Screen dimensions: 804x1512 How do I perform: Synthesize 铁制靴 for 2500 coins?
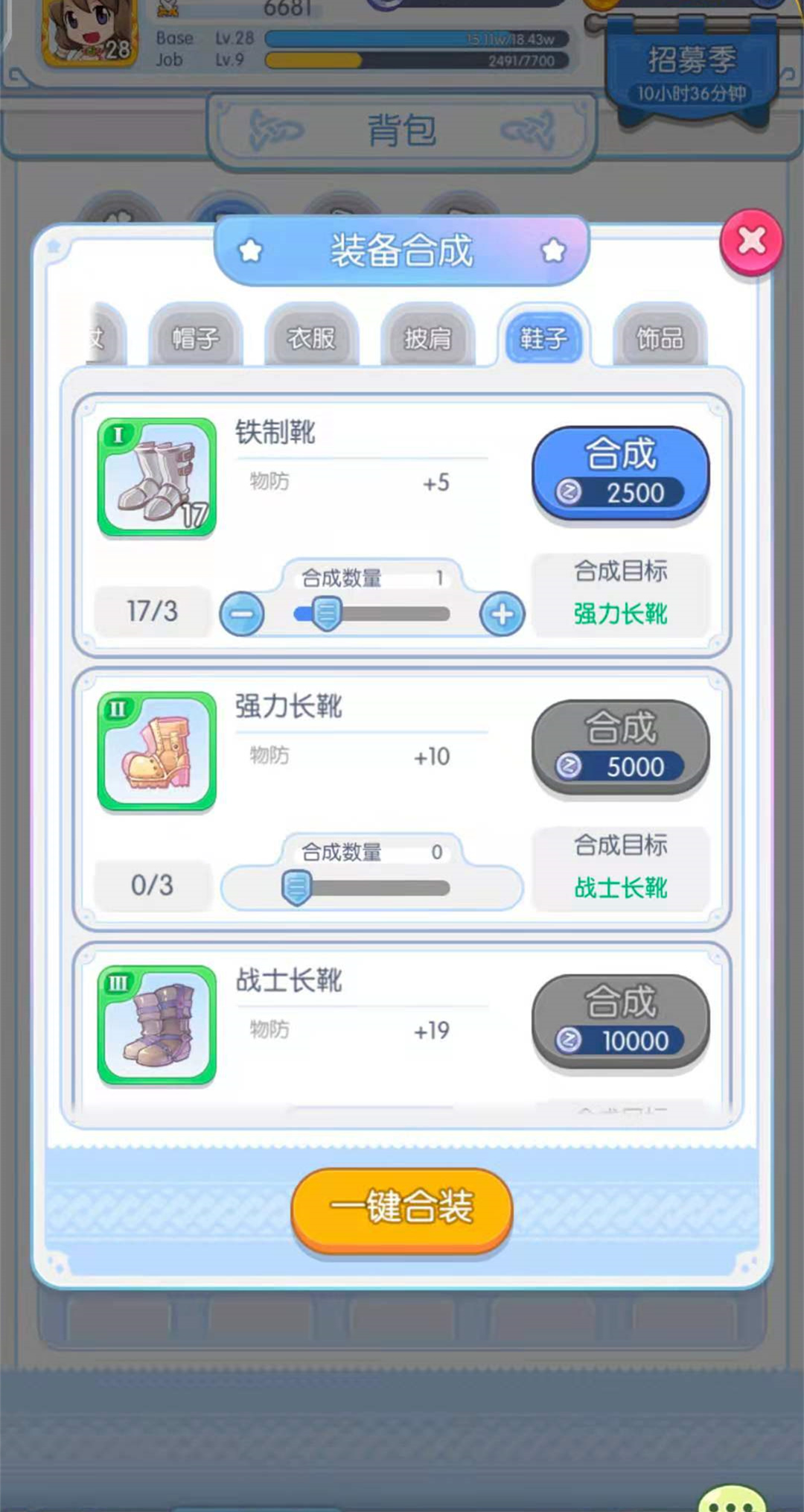[x=620, y=472]
